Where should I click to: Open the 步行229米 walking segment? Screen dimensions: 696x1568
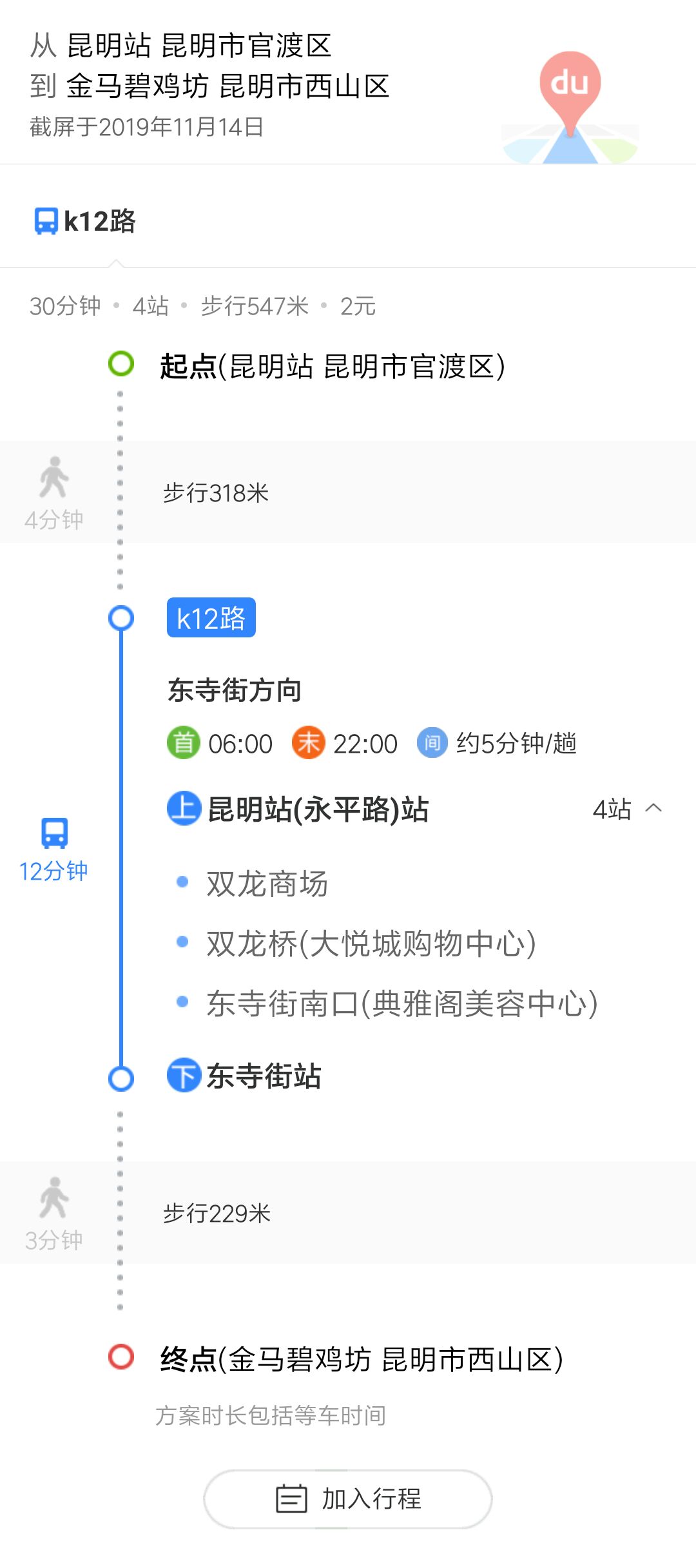coord(348,1213)
